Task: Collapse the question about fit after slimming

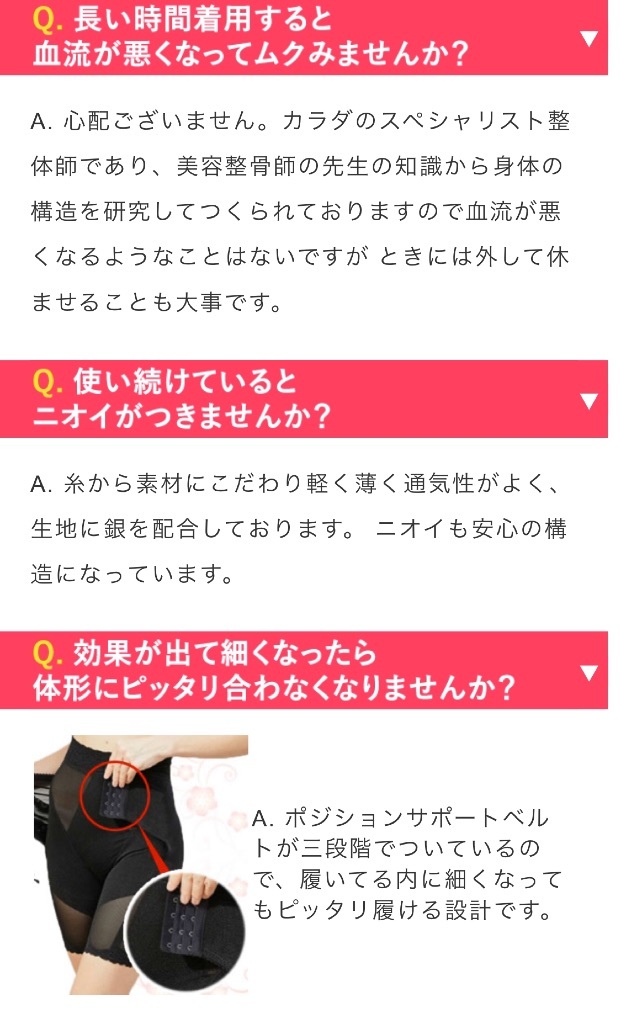Action: coord(588,672)
